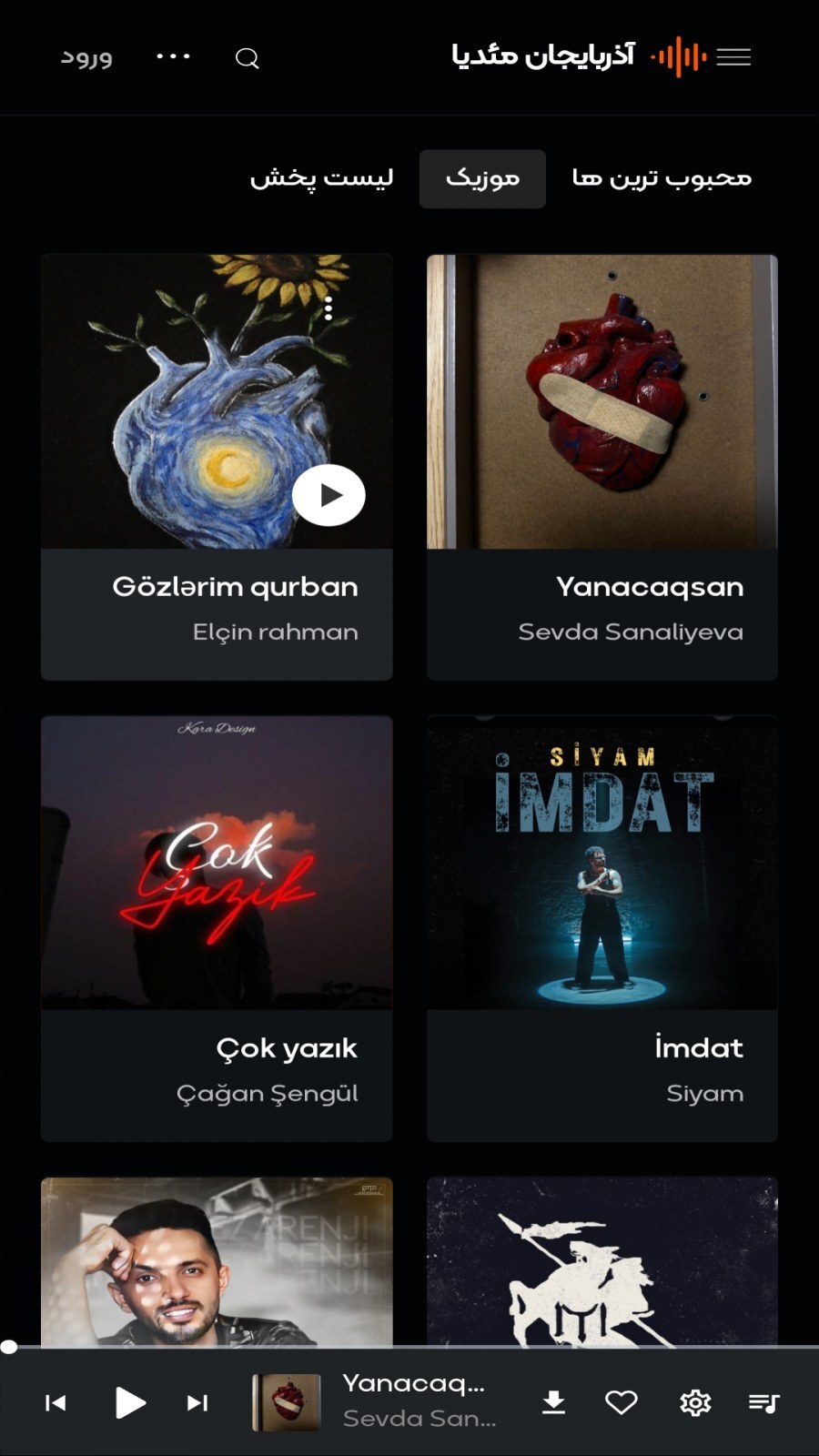The width and height of the screenshot is (819, 1456).
Task: Tap the ورود login link
Action: click(86, 57)
